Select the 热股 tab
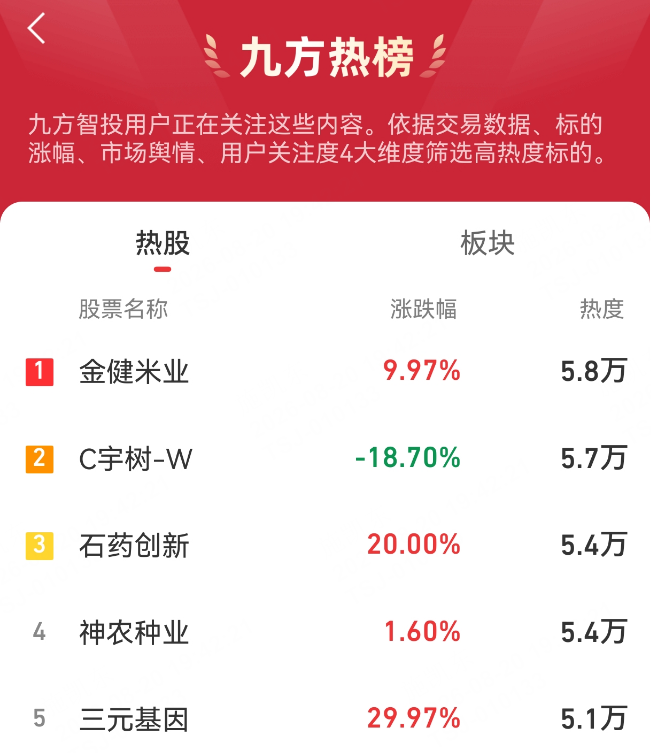 (163, 243)
